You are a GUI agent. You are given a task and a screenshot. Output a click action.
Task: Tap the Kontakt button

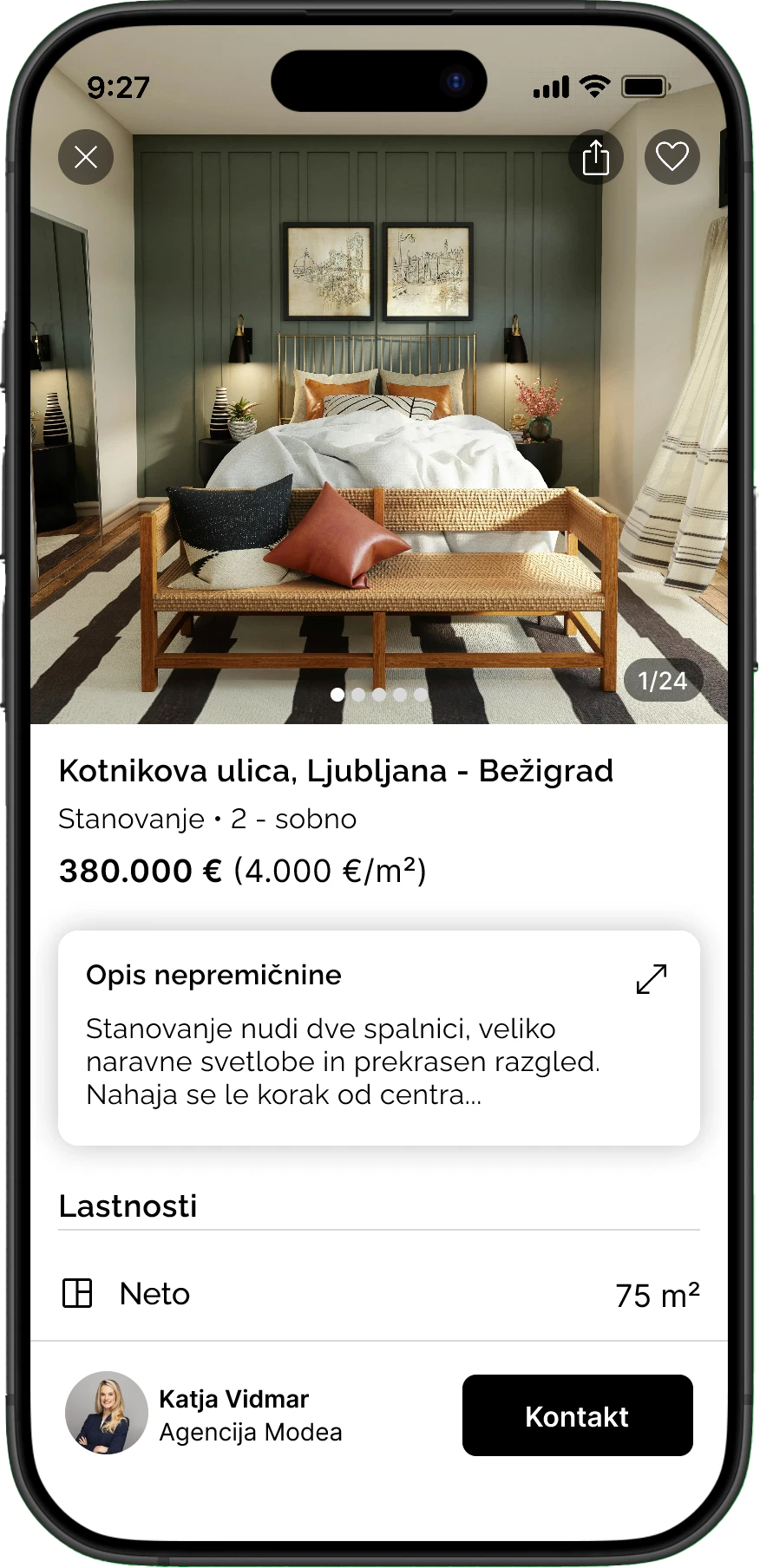[x=578, y=1415]
